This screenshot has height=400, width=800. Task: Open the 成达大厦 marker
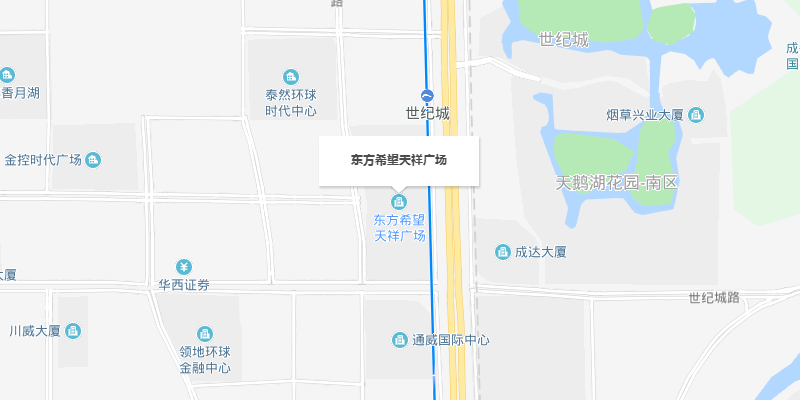(503, 252)
